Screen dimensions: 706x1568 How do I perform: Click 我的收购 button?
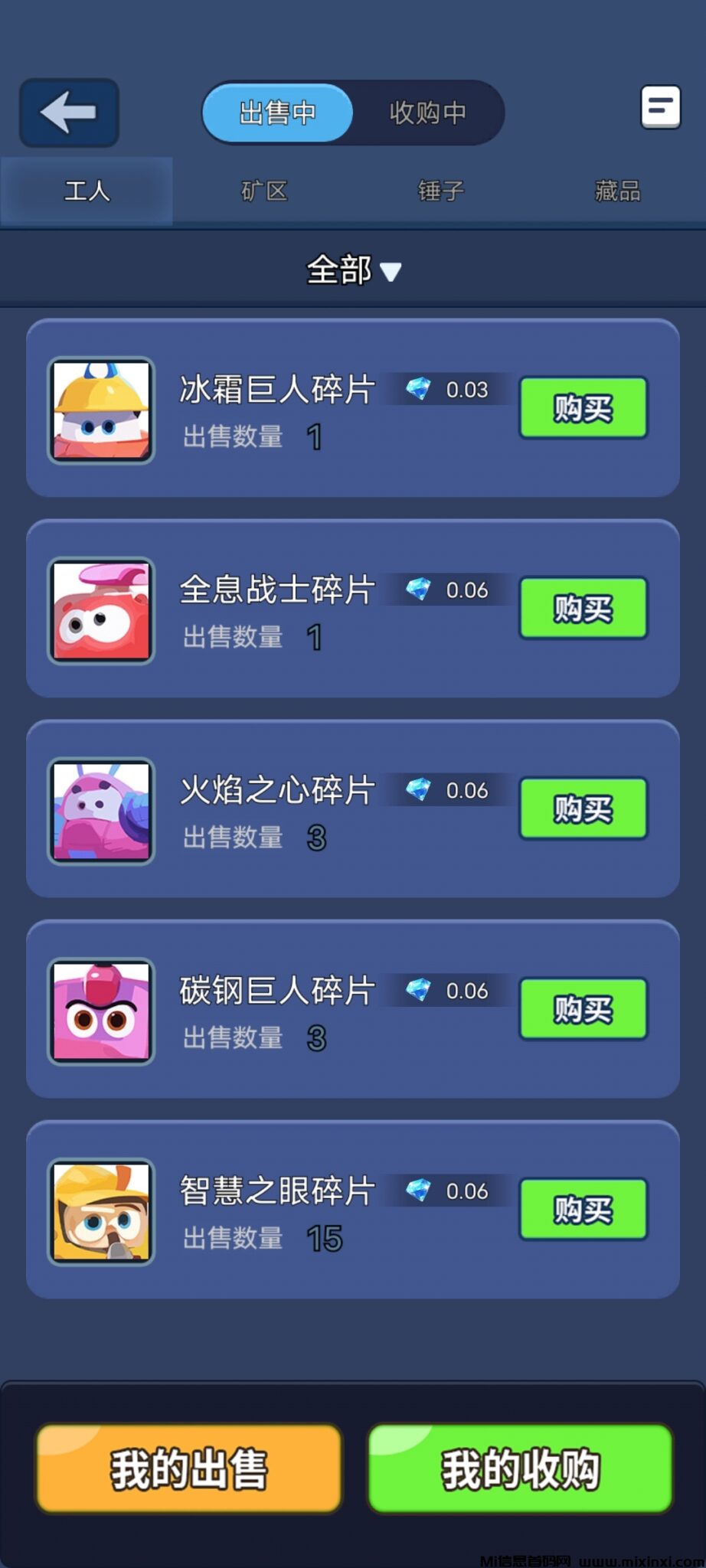pyautogui.click(x=519, y=1465)
